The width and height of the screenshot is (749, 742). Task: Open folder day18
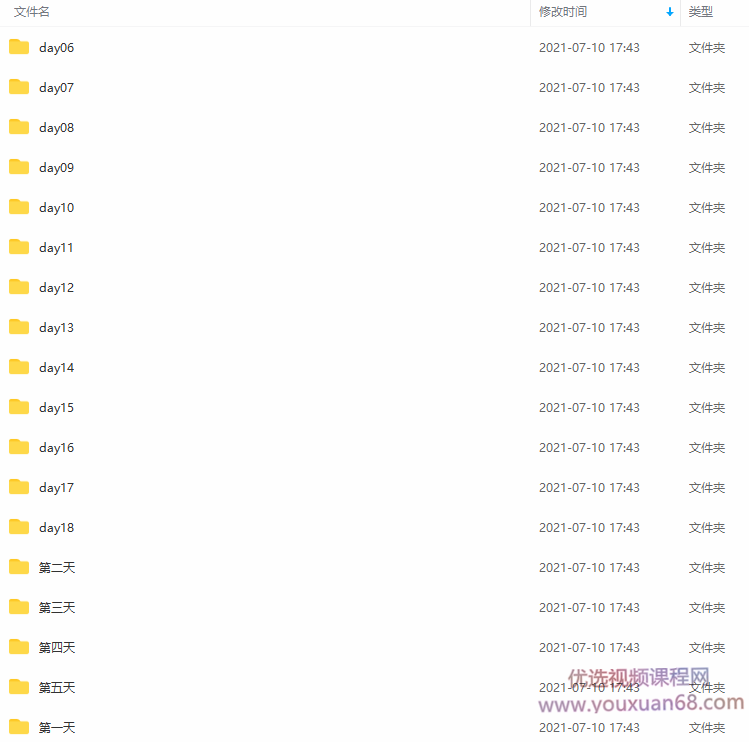point(56,528)
